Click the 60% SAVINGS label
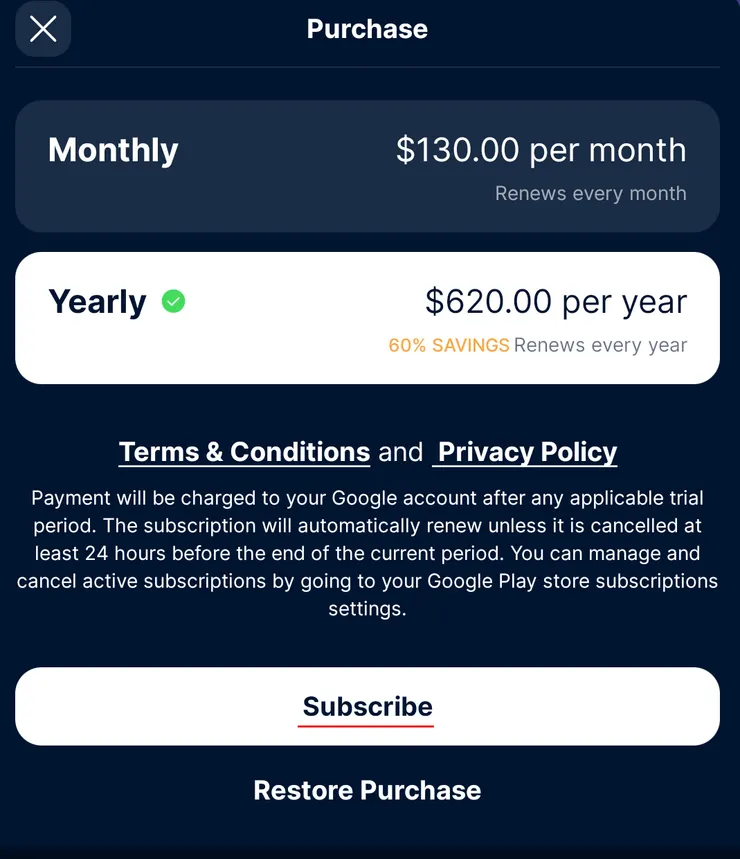Viewport: 740px width, 859px height. pos(448,345)
